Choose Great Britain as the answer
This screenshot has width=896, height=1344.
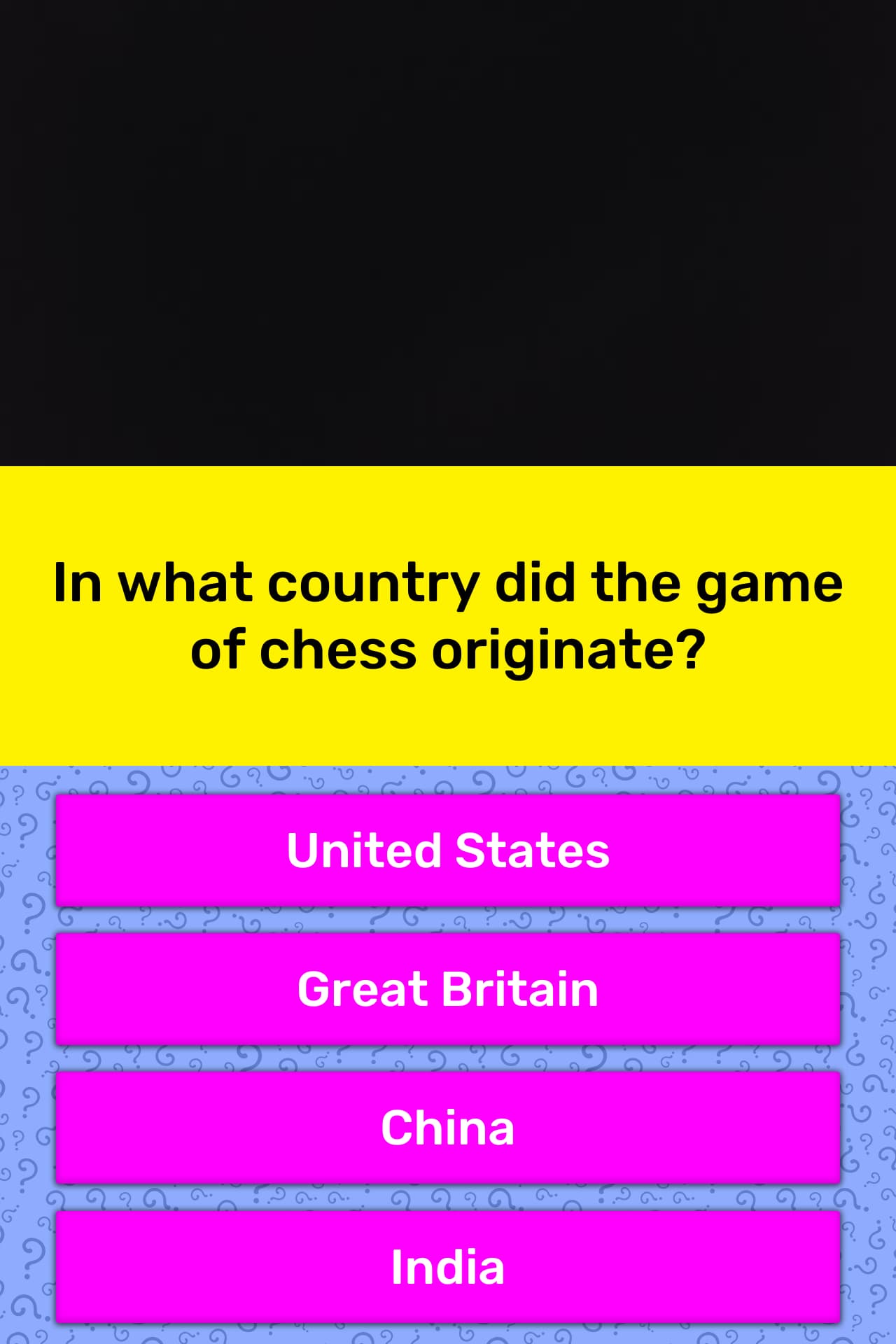click(448, 988)
